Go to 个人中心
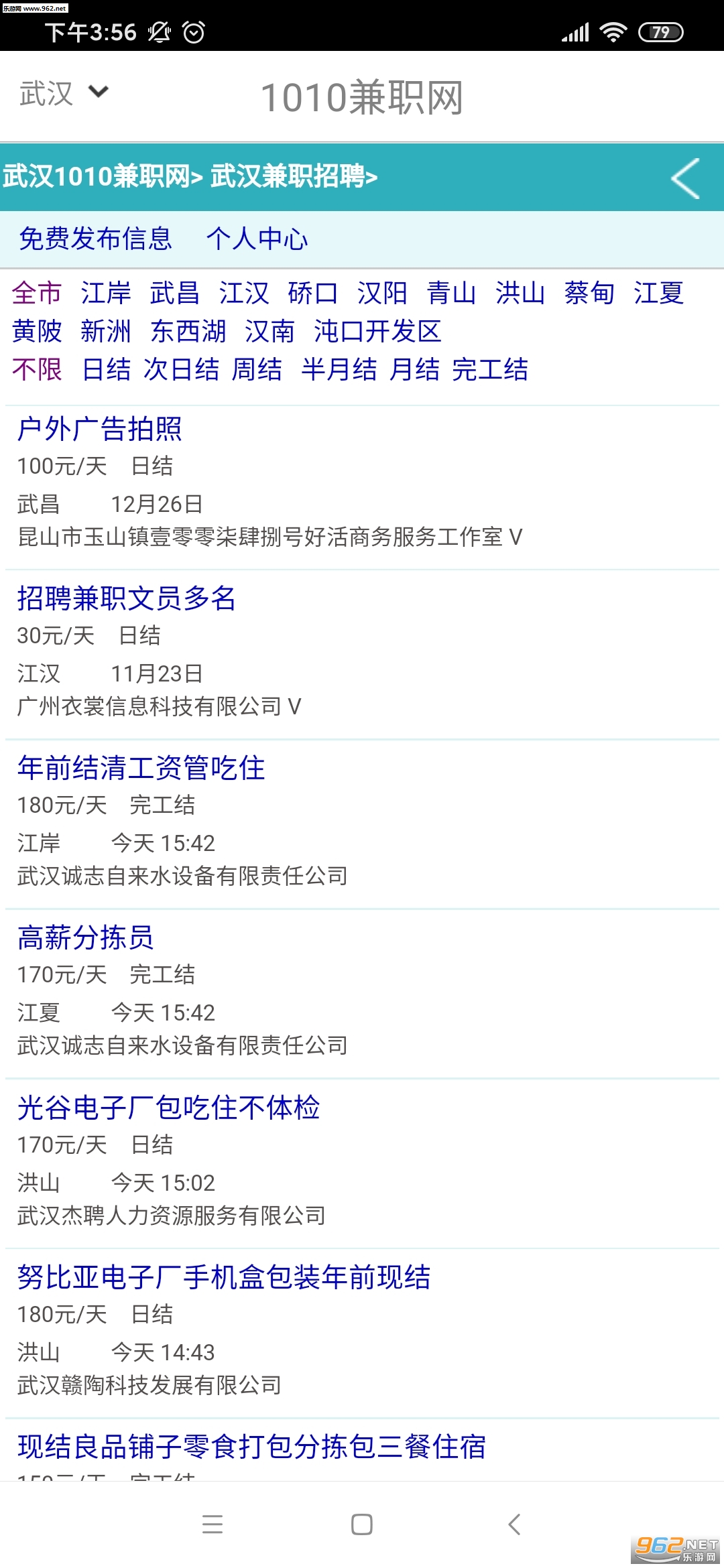724x1568 pixels. coord(257,239)
